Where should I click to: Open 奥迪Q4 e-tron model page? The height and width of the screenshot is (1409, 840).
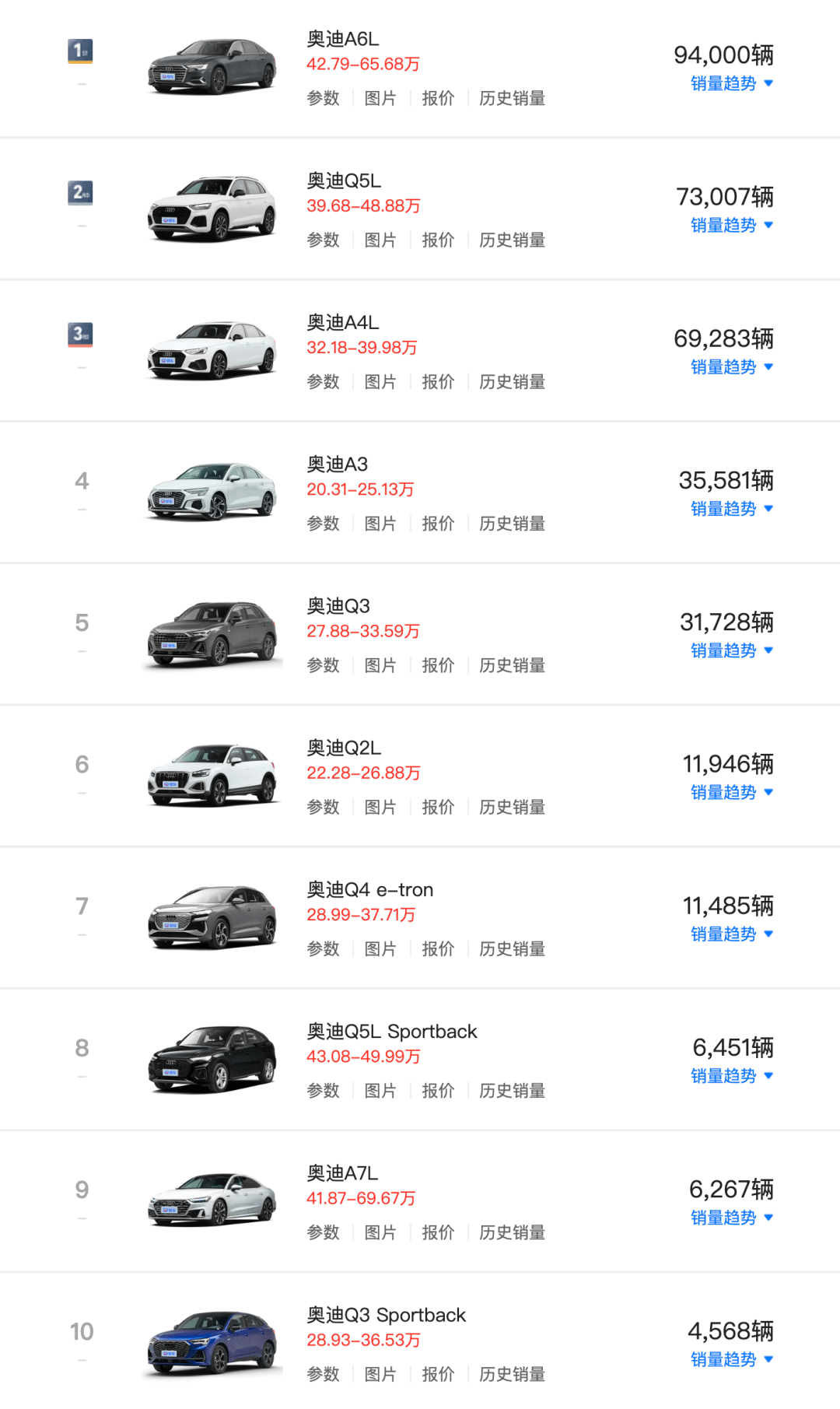[x=370, y=889]
